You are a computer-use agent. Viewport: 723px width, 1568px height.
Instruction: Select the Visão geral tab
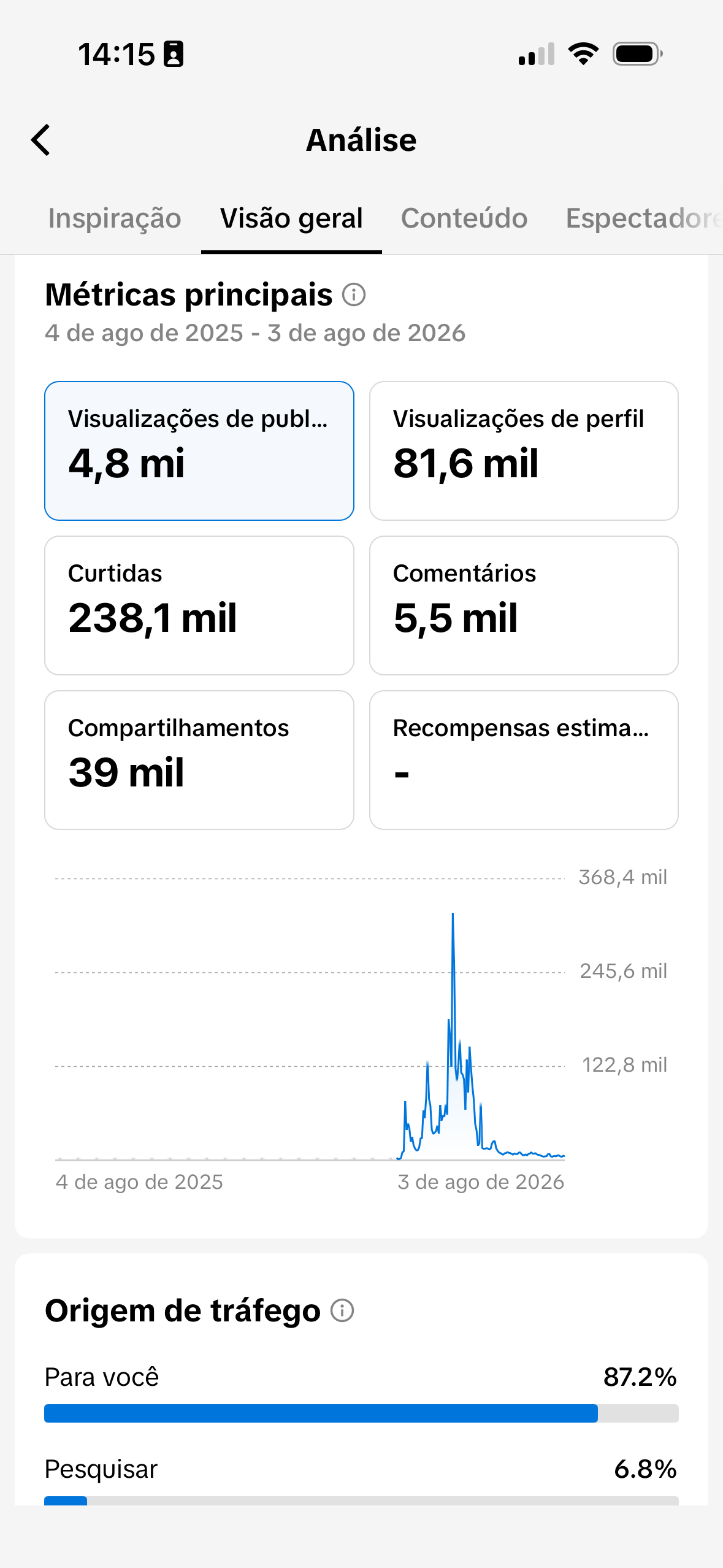[291, 218]
